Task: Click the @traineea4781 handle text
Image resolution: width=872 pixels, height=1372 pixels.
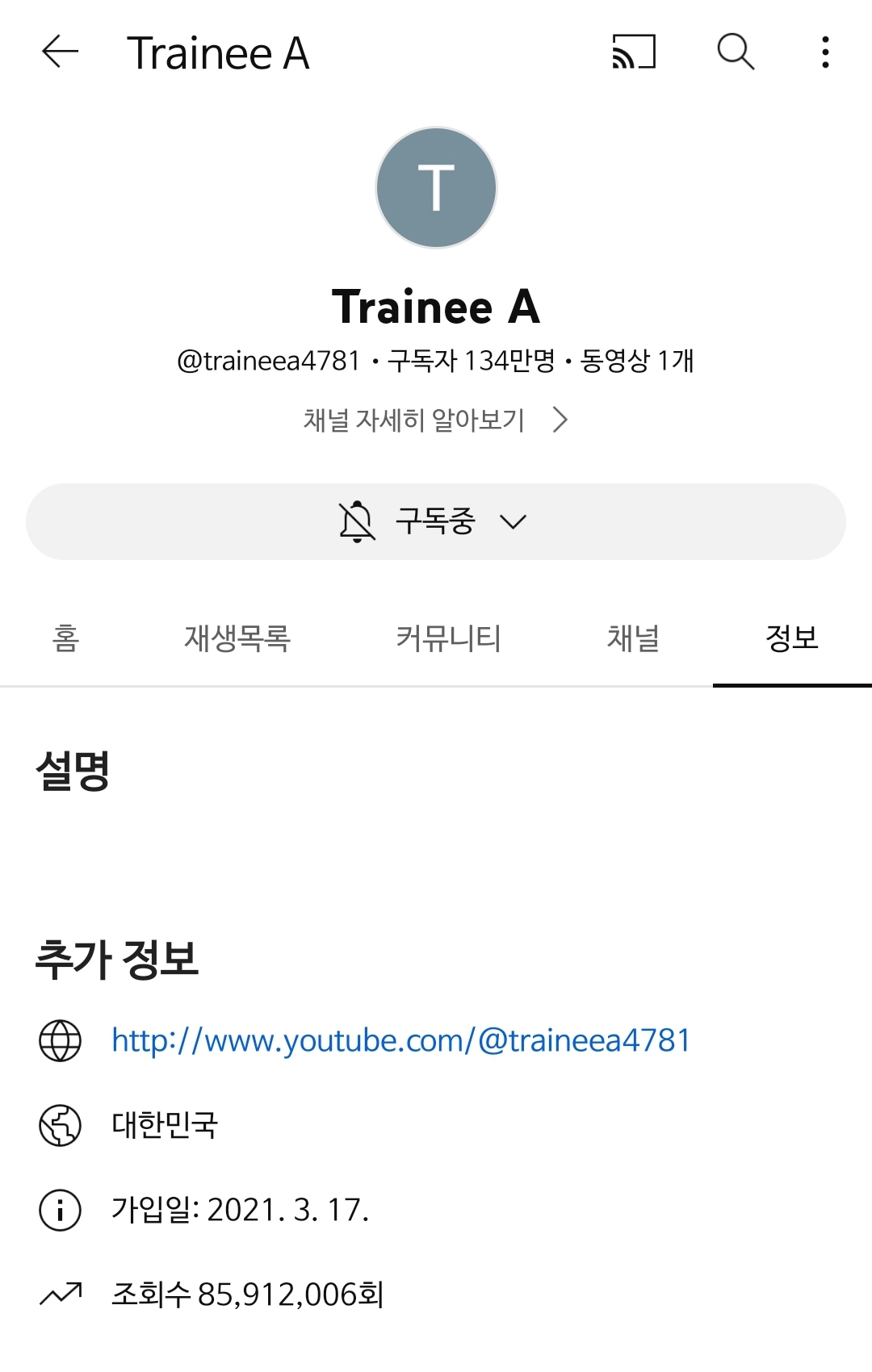Action: [x=266, y=362]
